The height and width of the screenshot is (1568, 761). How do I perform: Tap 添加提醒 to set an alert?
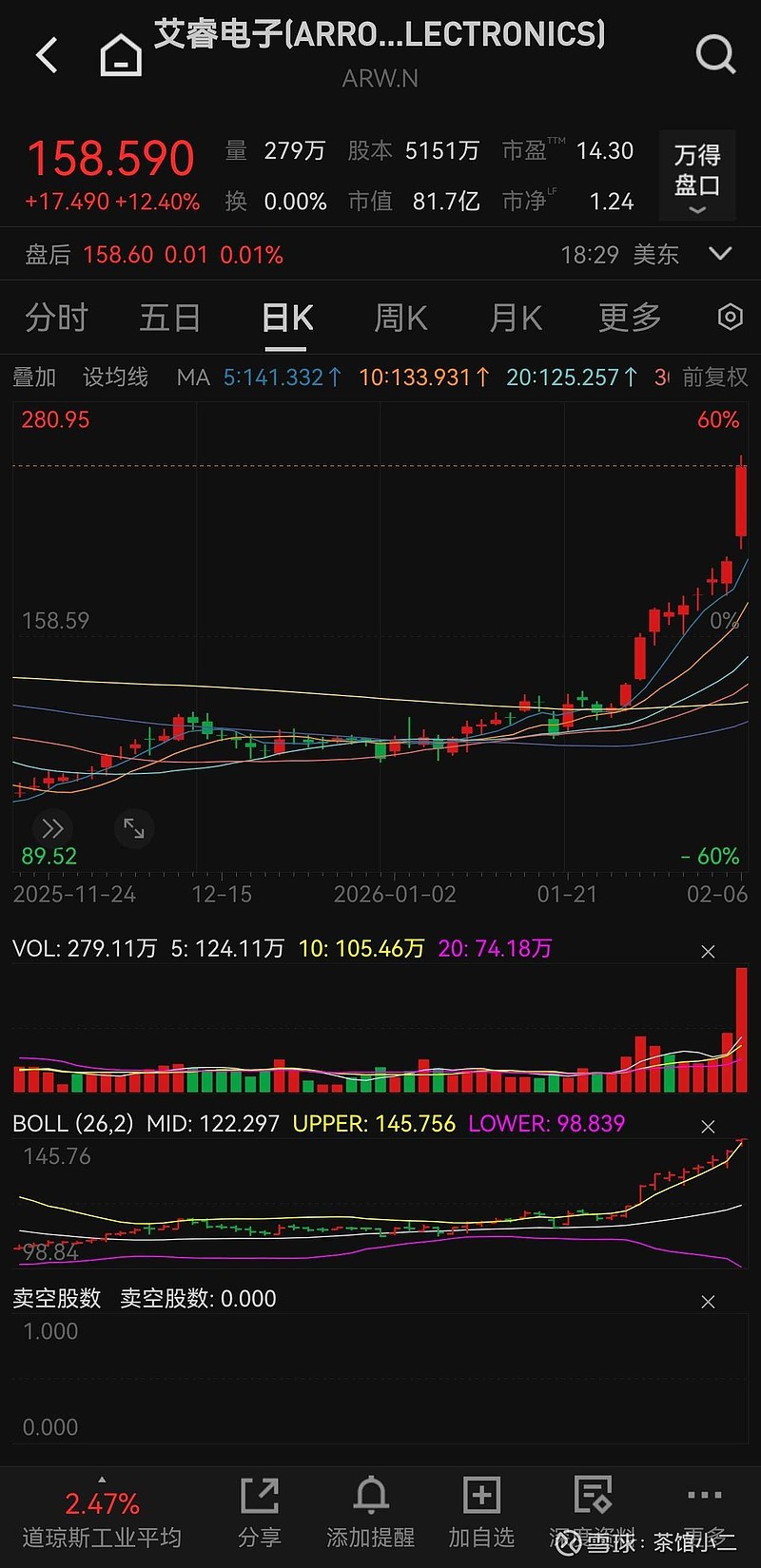370,1512
